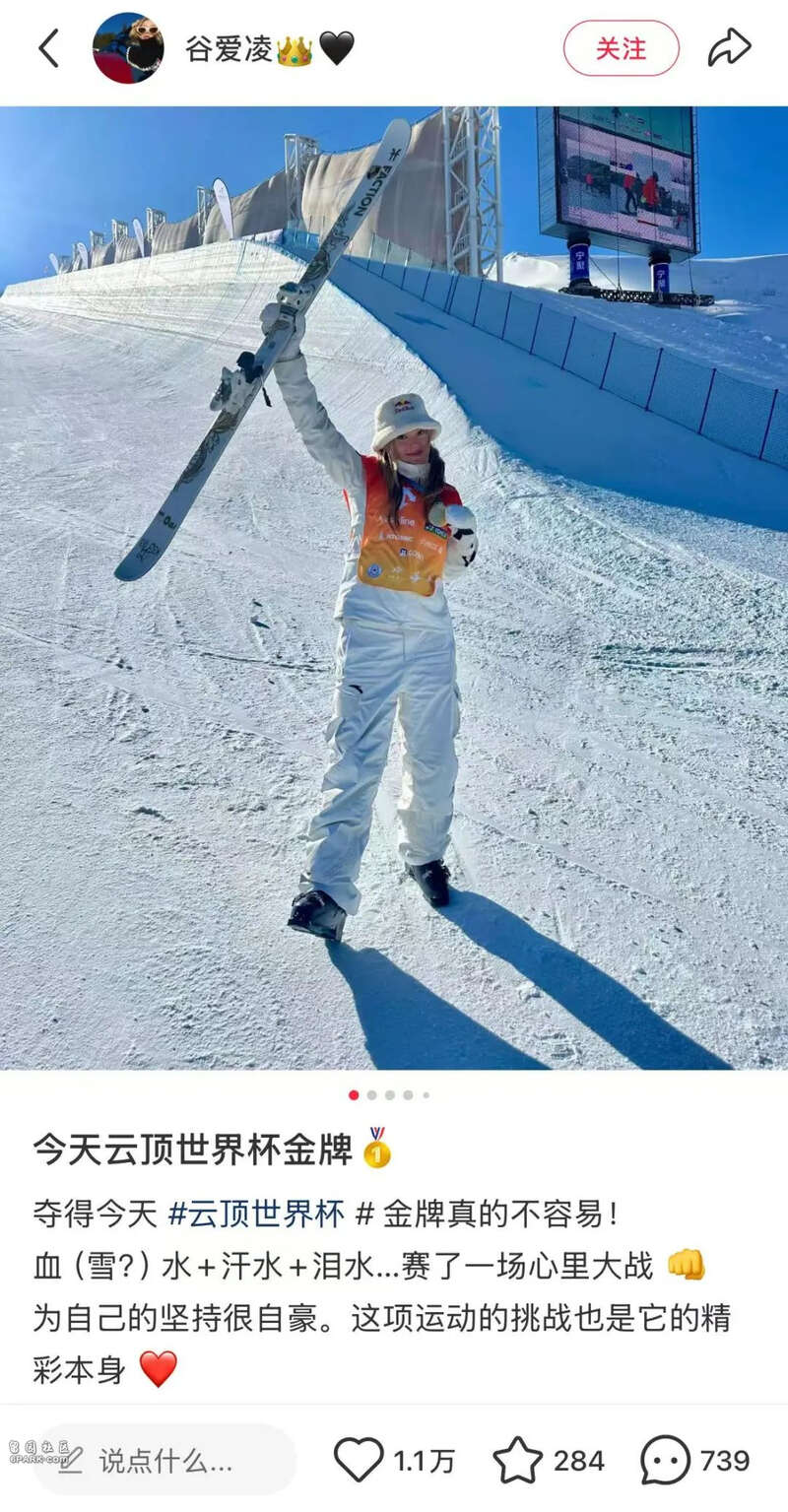Save post with the star icon
788x1512 pixels.
click(x=518, y=1460)
